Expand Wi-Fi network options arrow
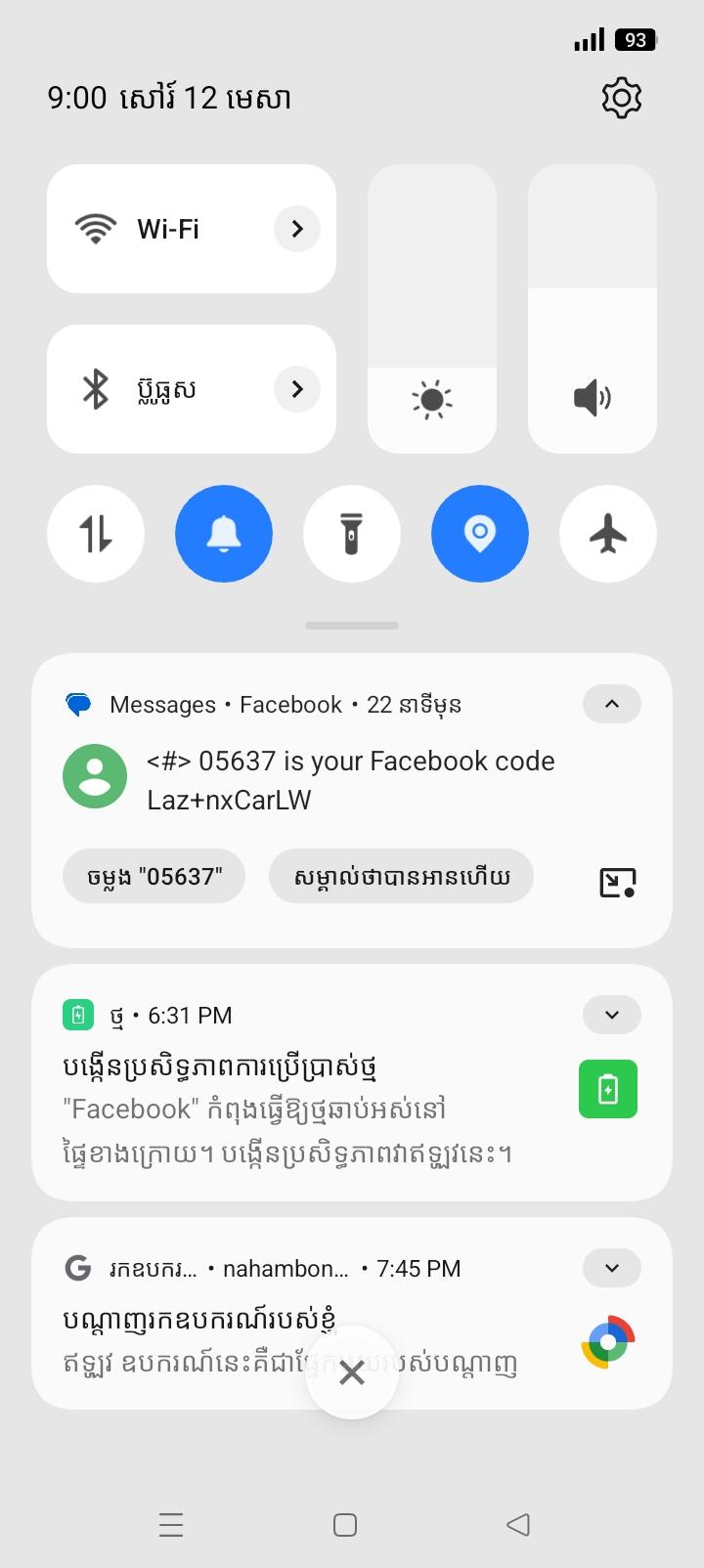Screen dimensions: 704x1568 click(x=297, y=229)
